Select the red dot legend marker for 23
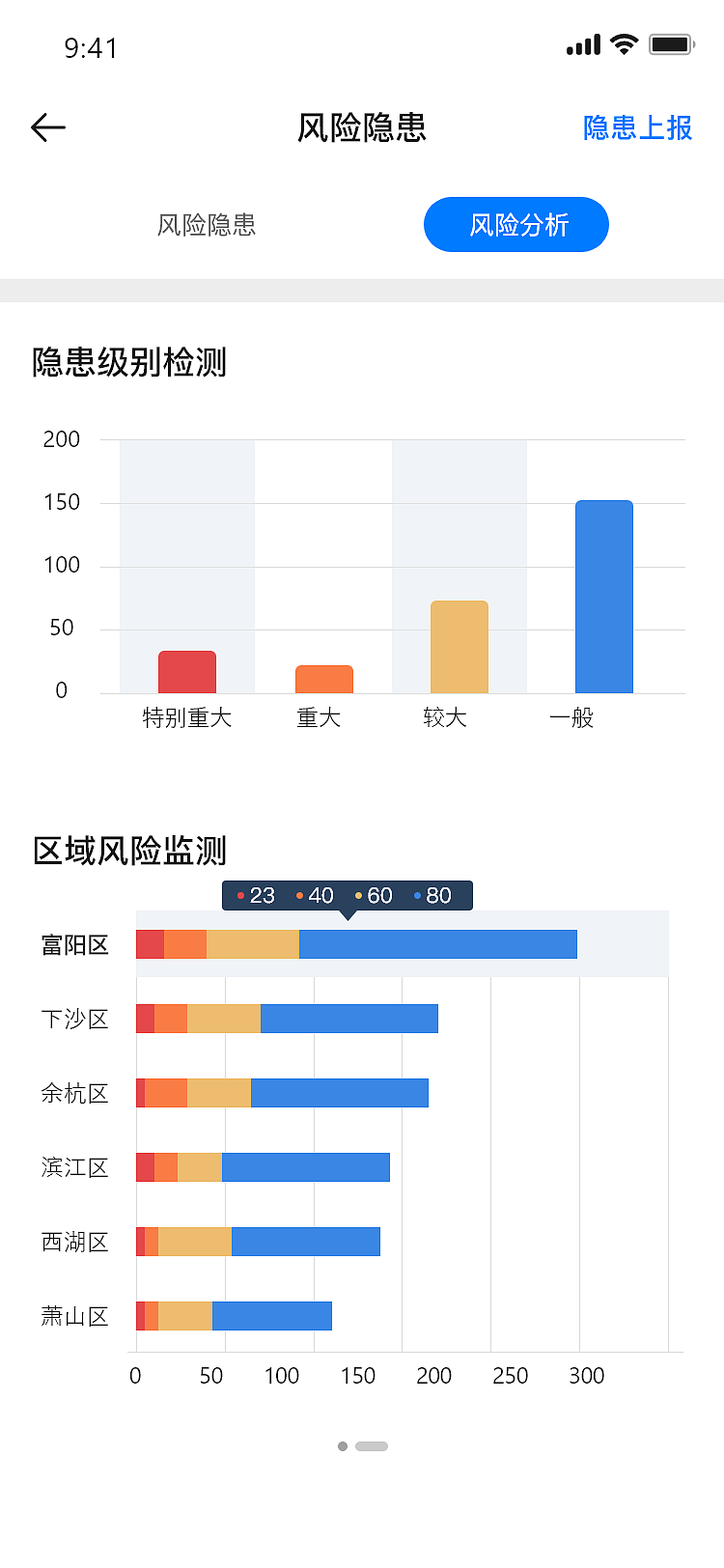This screenshot has width=724, height=1568. 240,895
